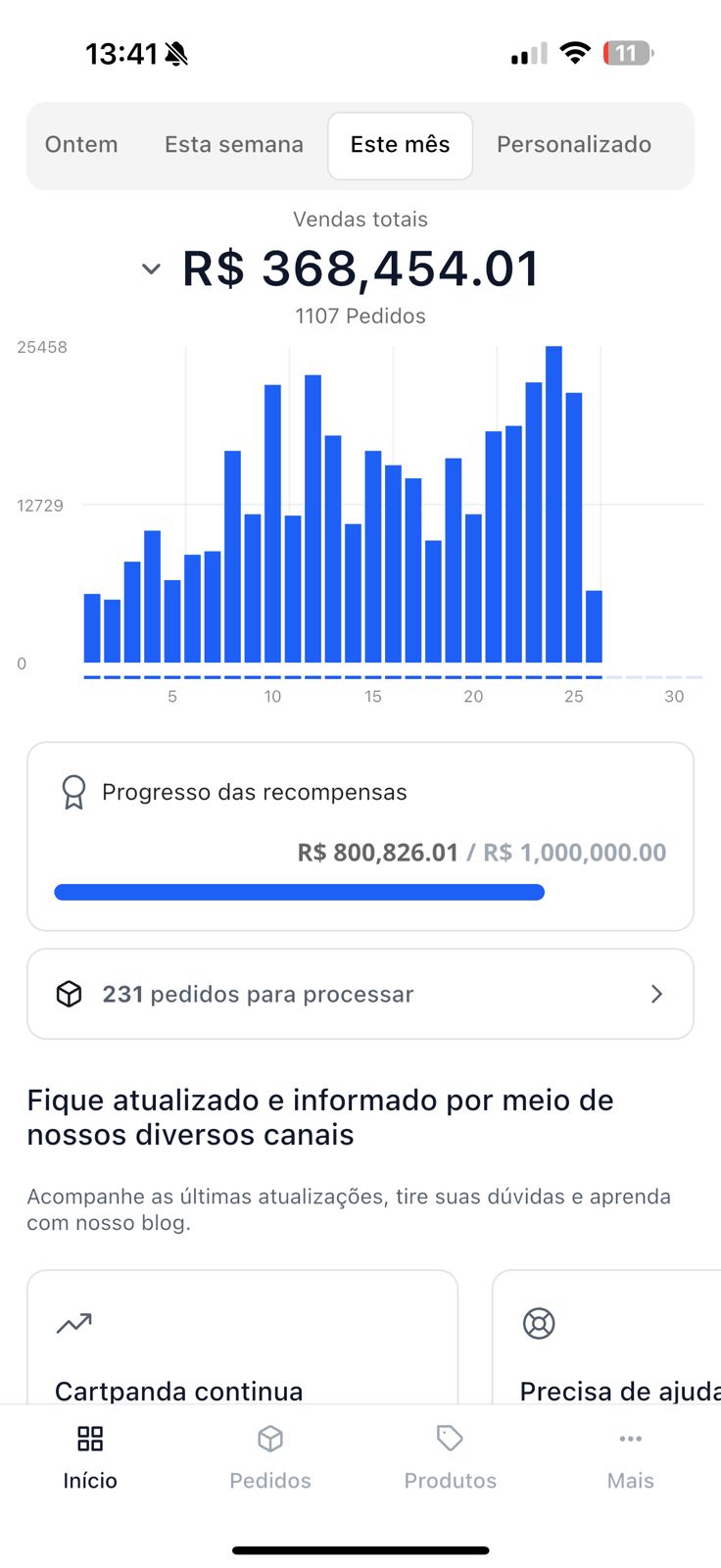Open 231 pedidos para processar
The image size is (721, 1568).
point(360,994)
